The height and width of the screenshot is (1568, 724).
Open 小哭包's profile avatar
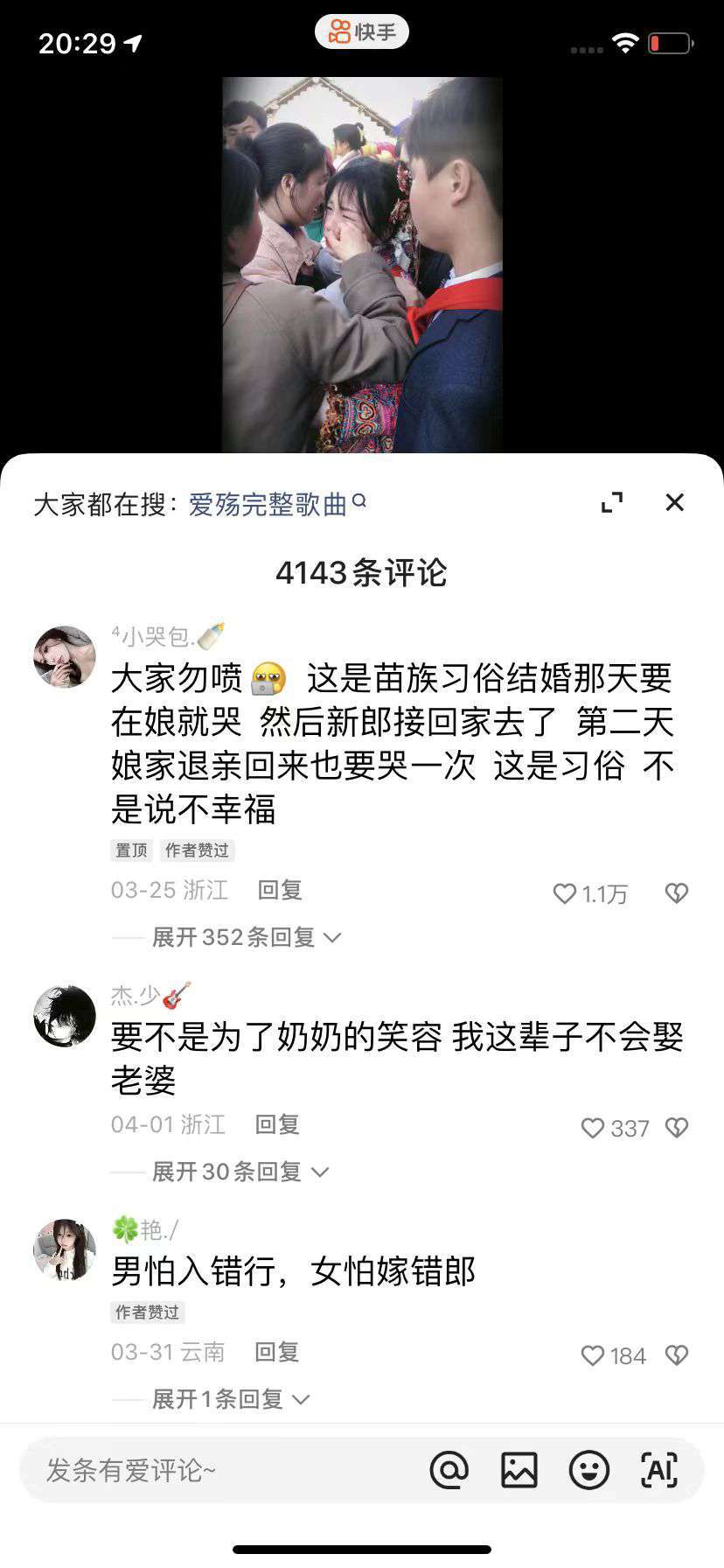click(x=65, y=656)
